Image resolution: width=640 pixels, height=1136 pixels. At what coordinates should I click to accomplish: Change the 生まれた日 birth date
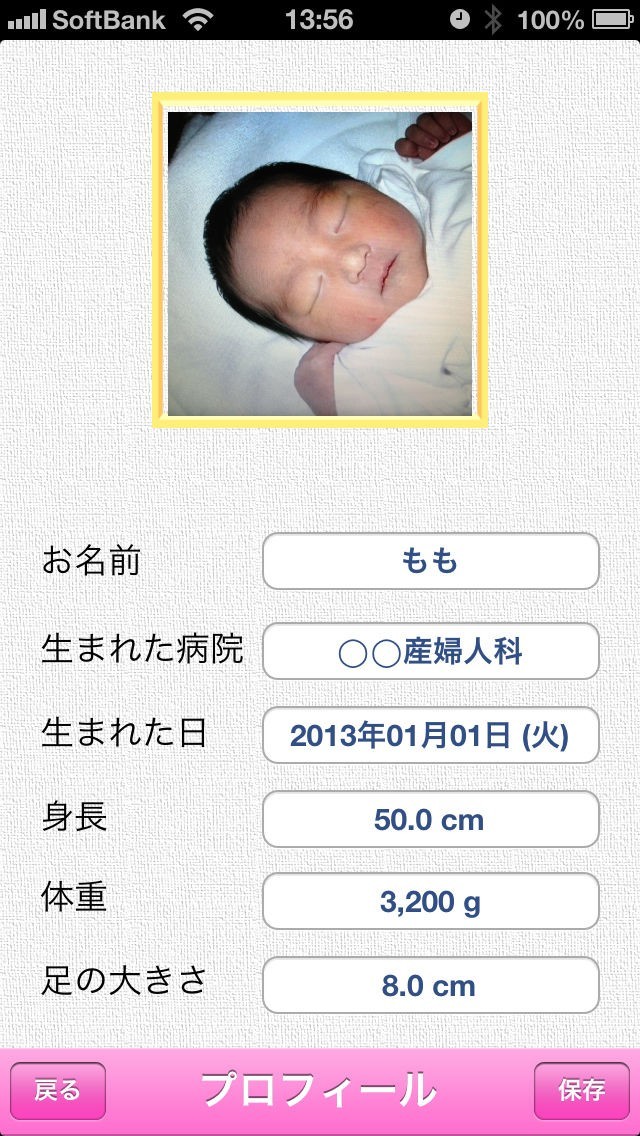tap(430, 736)
